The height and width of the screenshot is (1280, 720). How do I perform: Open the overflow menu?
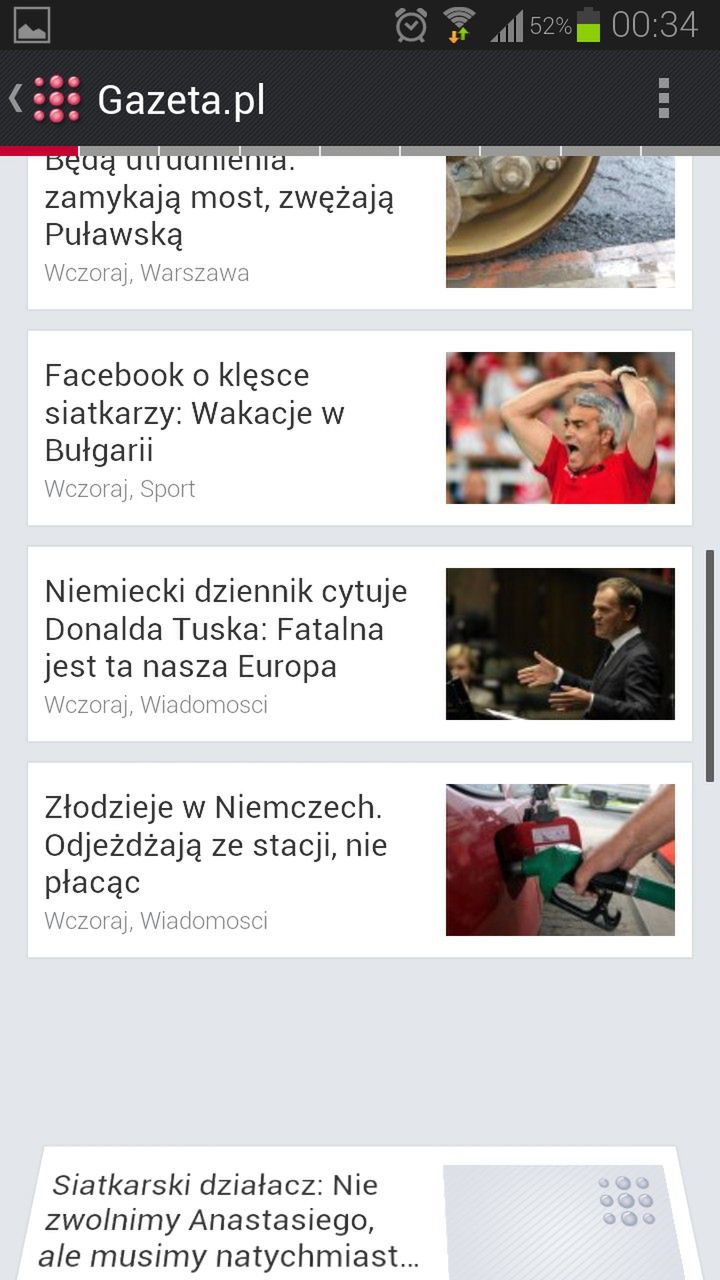[663, 99]
